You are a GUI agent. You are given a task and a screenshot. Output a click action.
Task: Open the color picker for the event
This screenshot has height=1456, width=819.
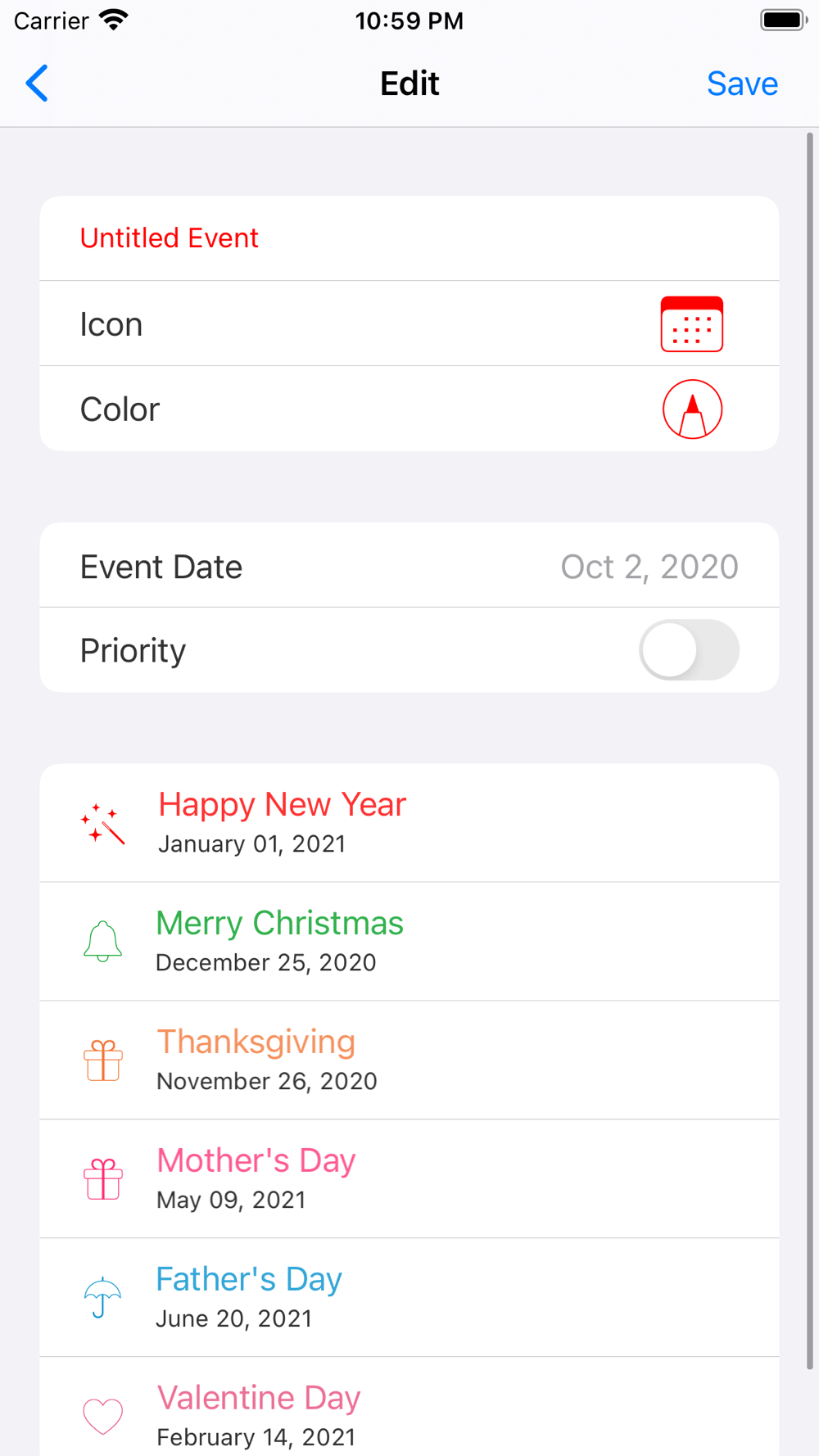[692, 409]
